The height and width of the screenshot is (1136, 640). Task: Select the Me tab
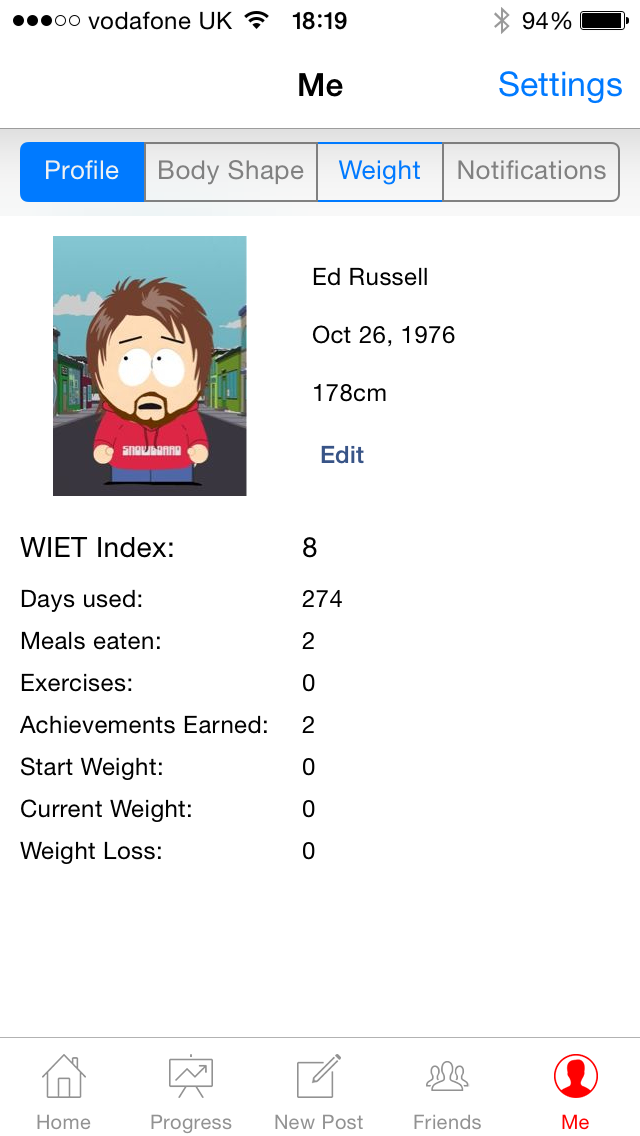point(575,1090)
